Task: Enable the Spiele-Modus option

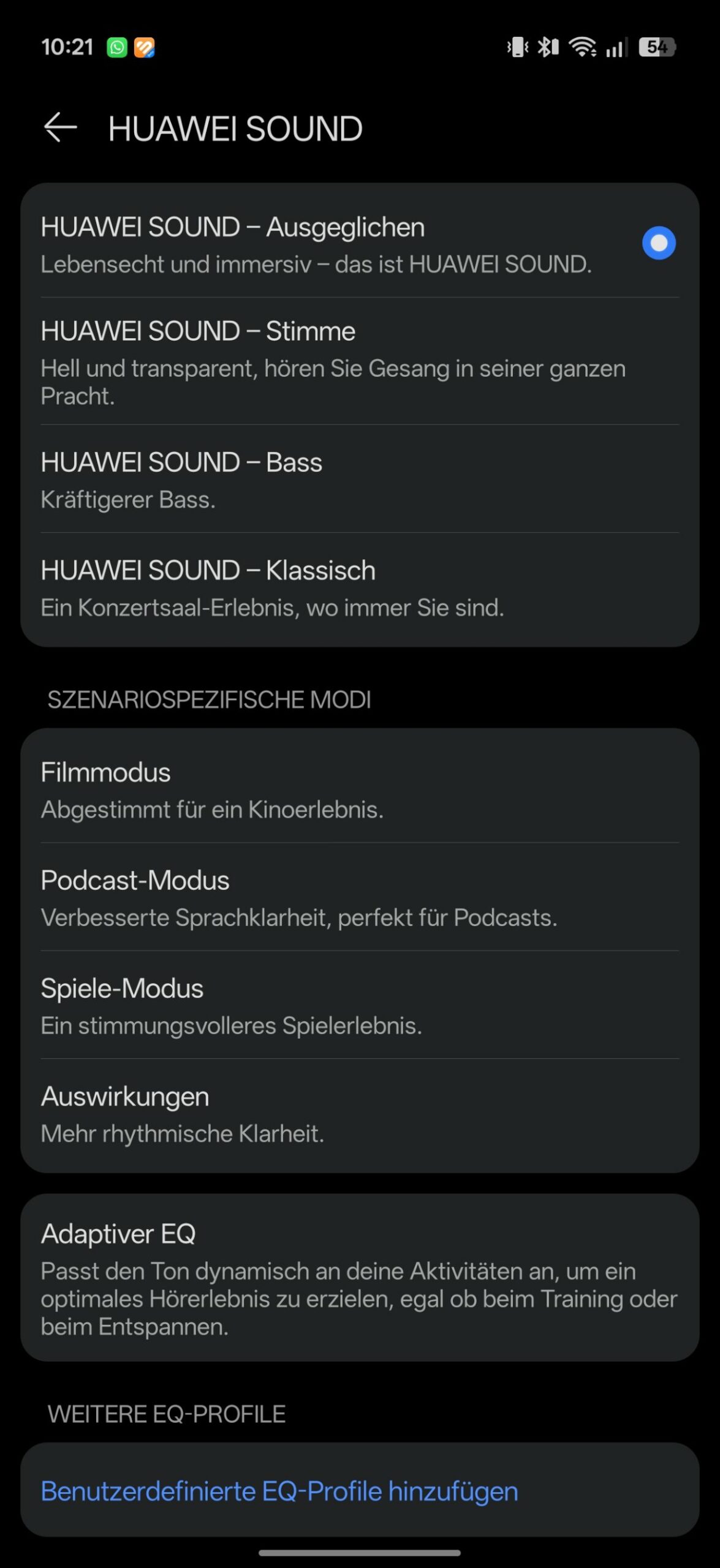Action: 359,1005
